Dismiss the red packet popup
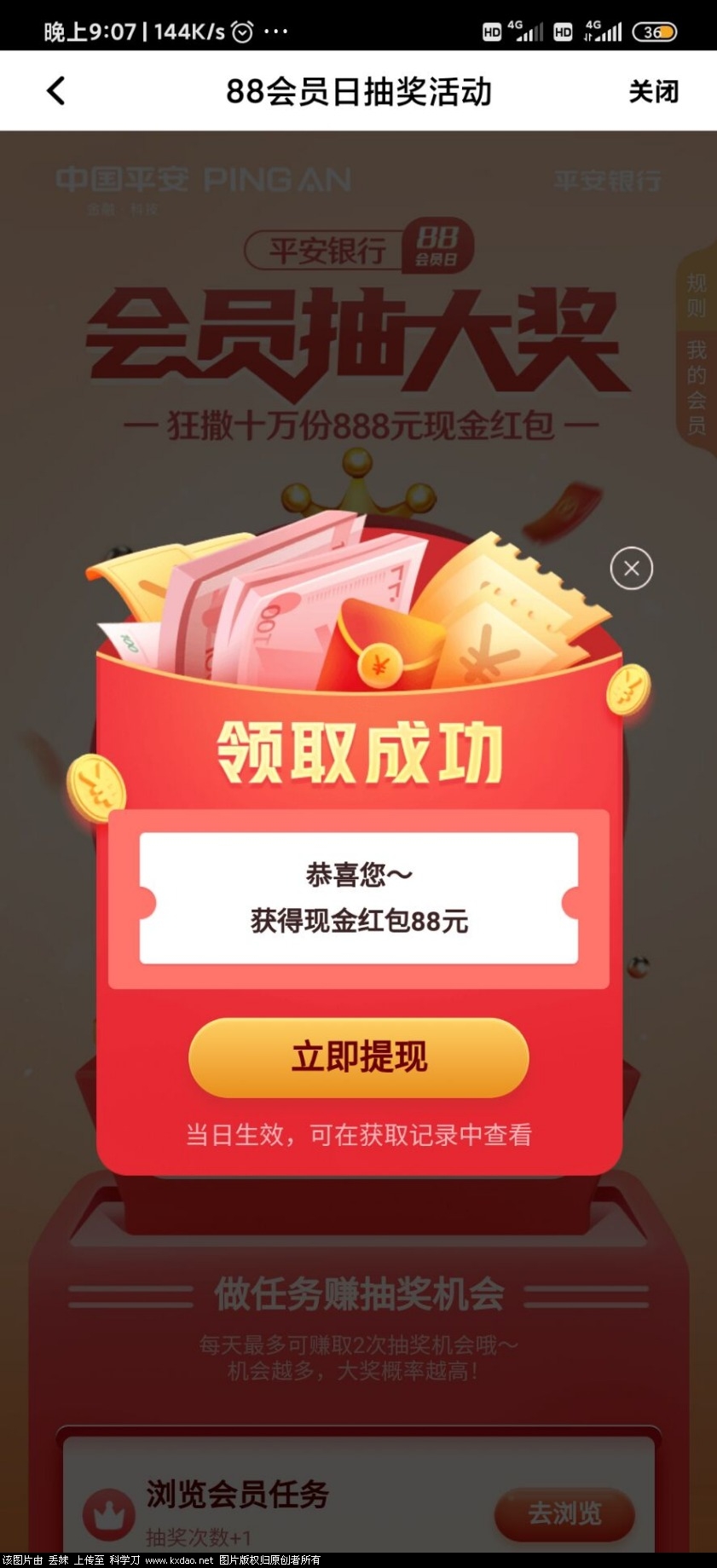The image size is (717, 1568). tap(631, 568)
